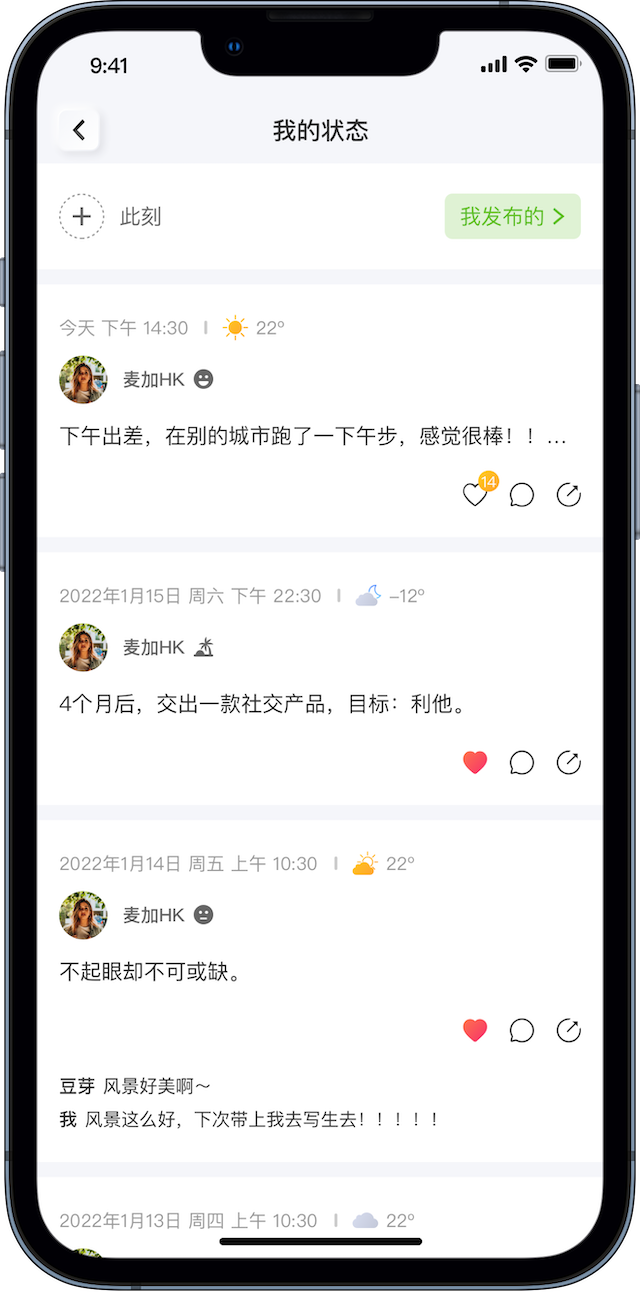Like the post about 下午出差 running
The height and width of the screenshot is (1292, 640).
click(475, 495)
